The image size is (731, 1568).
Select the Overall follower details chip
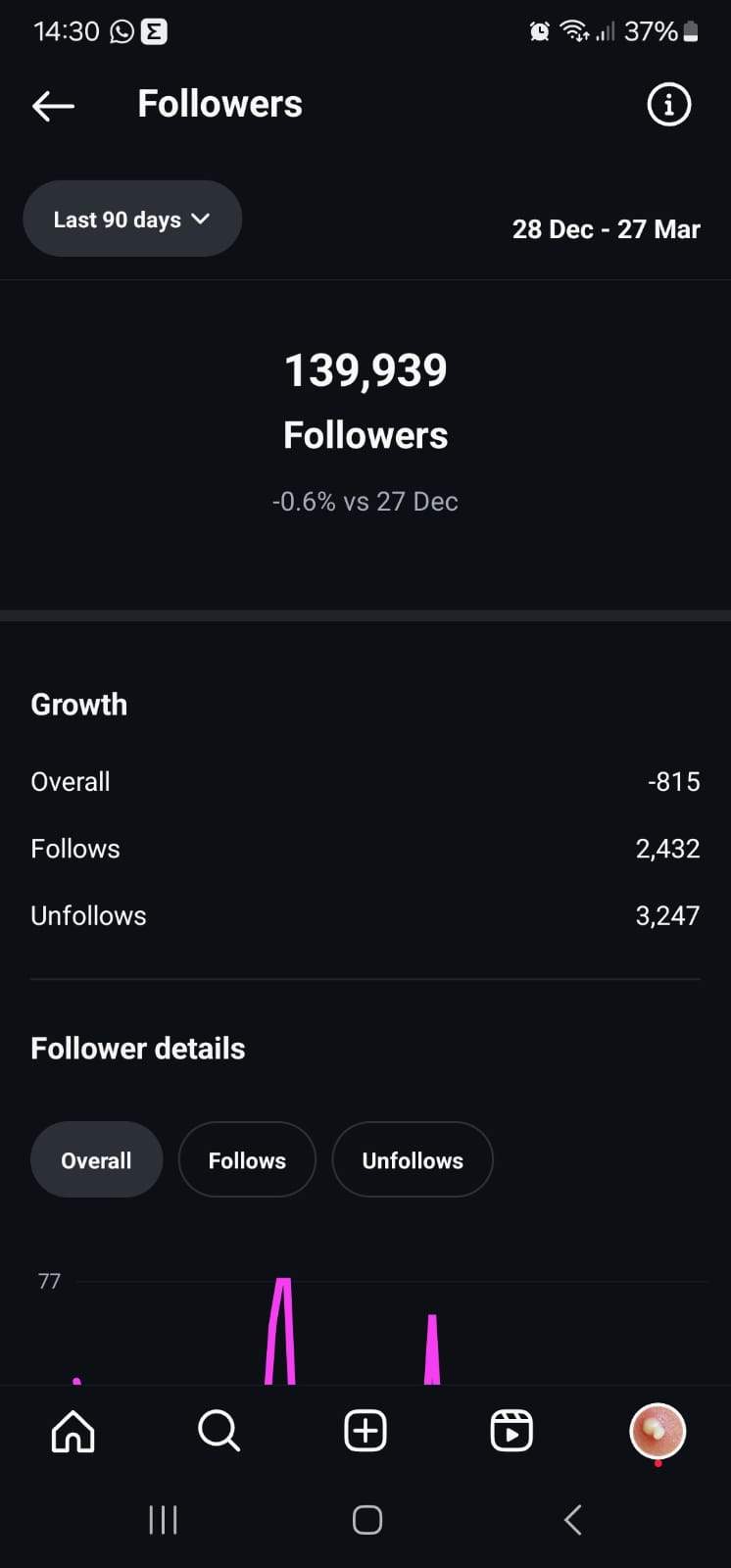96,1160
